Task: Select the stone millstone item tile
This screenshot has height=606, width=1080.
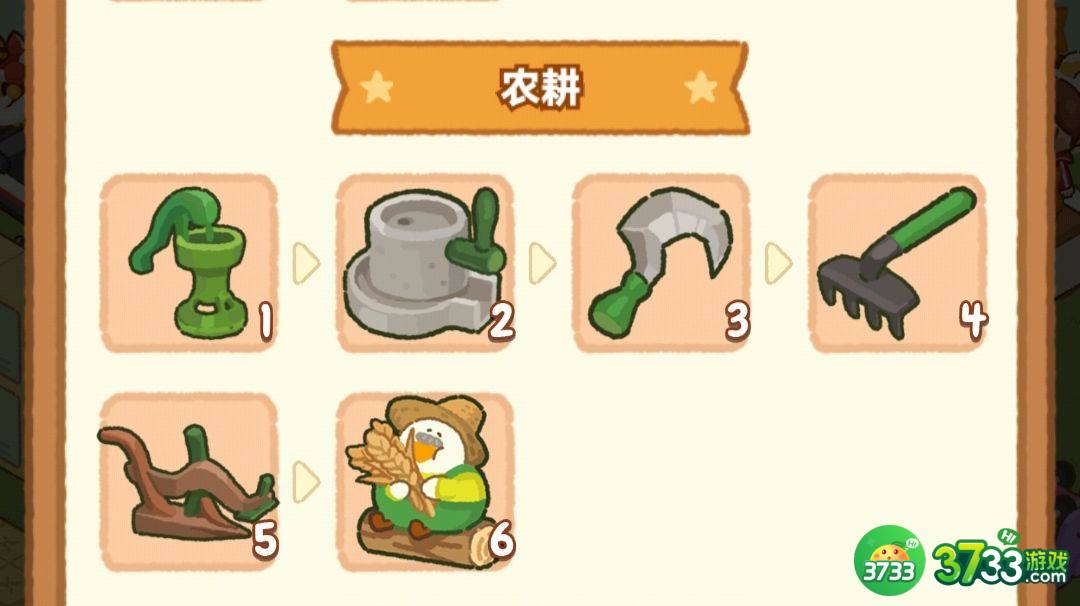Action: coord(424,264)
